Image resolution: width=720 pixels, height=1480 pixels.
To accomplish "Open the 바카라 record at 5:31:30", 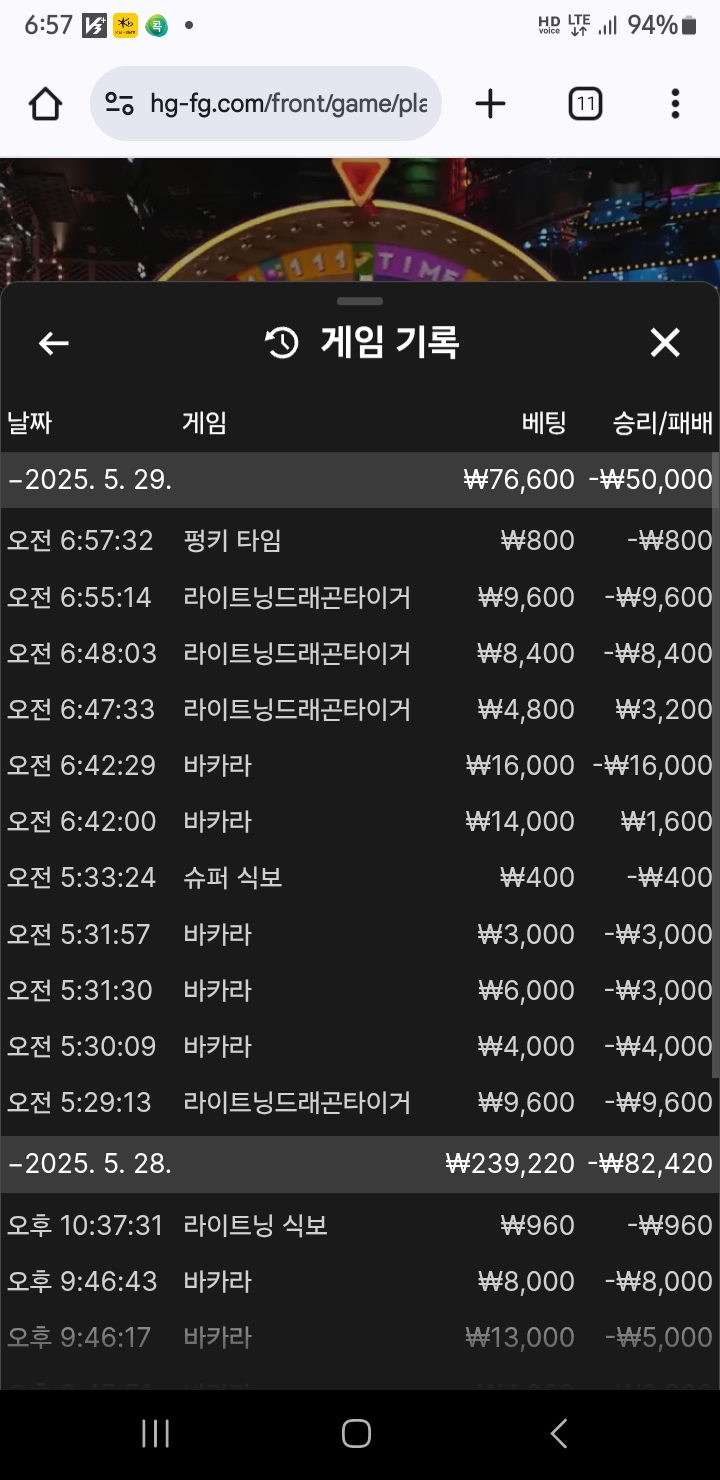I will (x=360, y=990).
